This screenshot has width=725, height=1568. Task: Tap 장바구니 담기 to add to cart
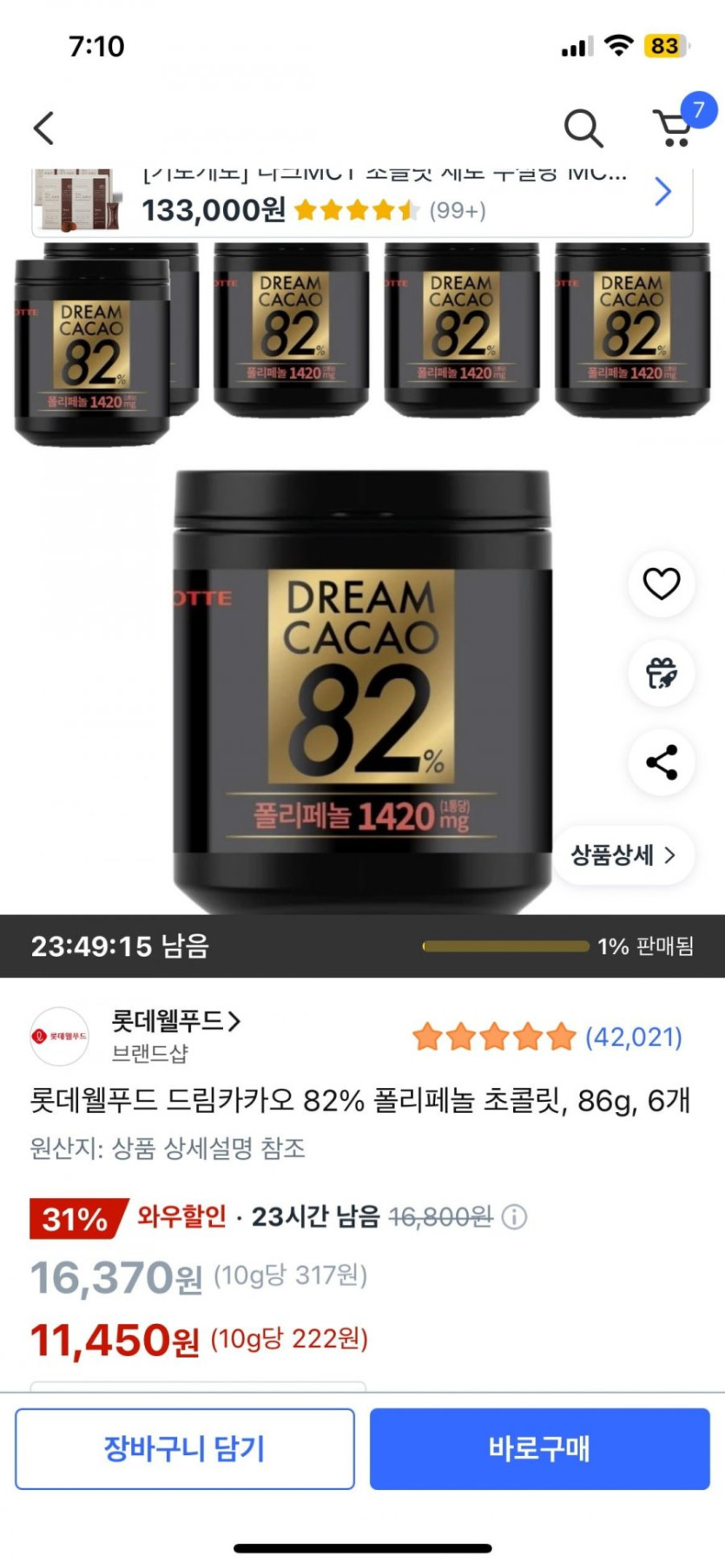click(185, 1448)
